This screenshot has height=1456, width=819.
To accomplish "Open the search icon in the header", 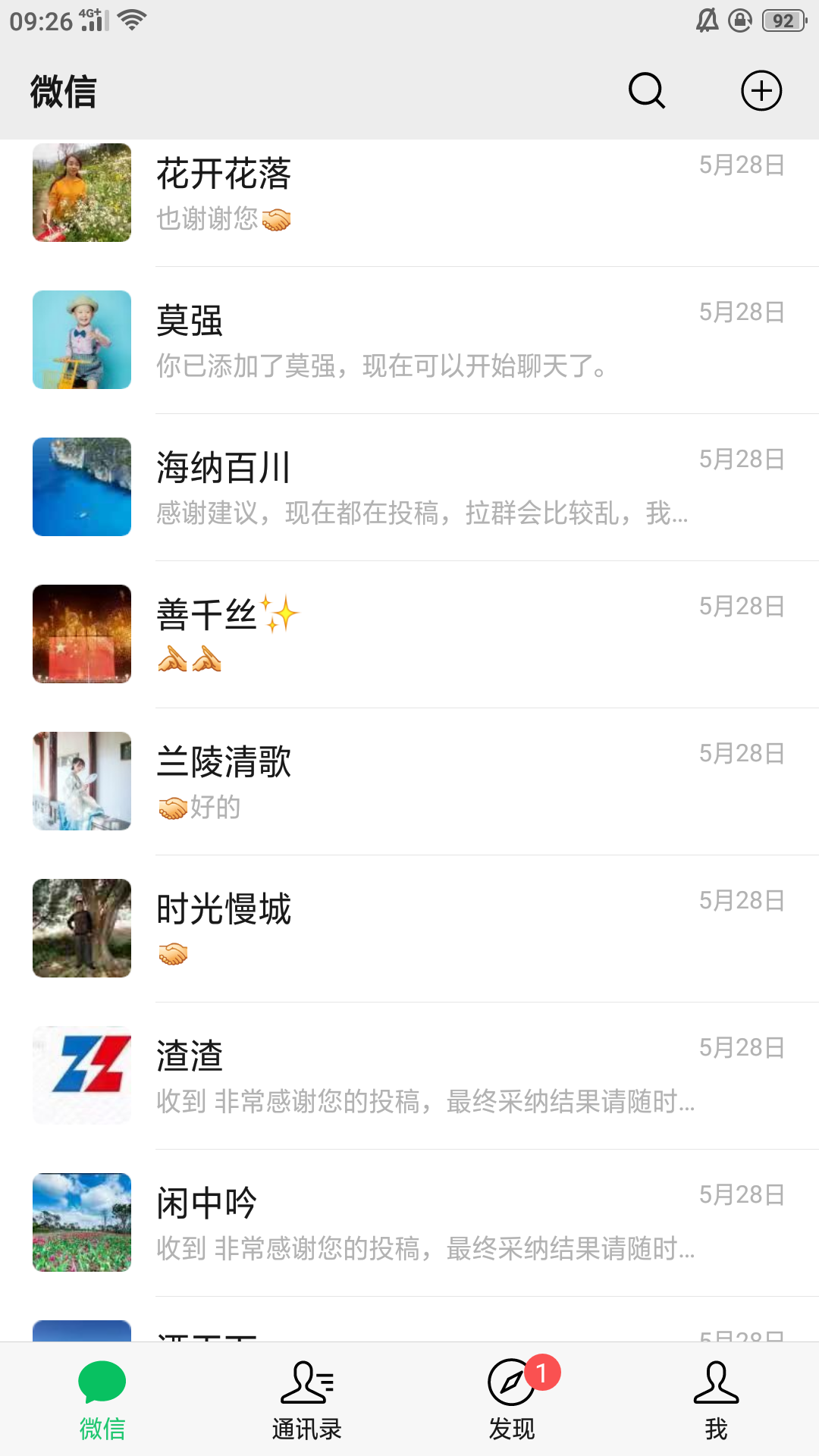I will point(647,91).
